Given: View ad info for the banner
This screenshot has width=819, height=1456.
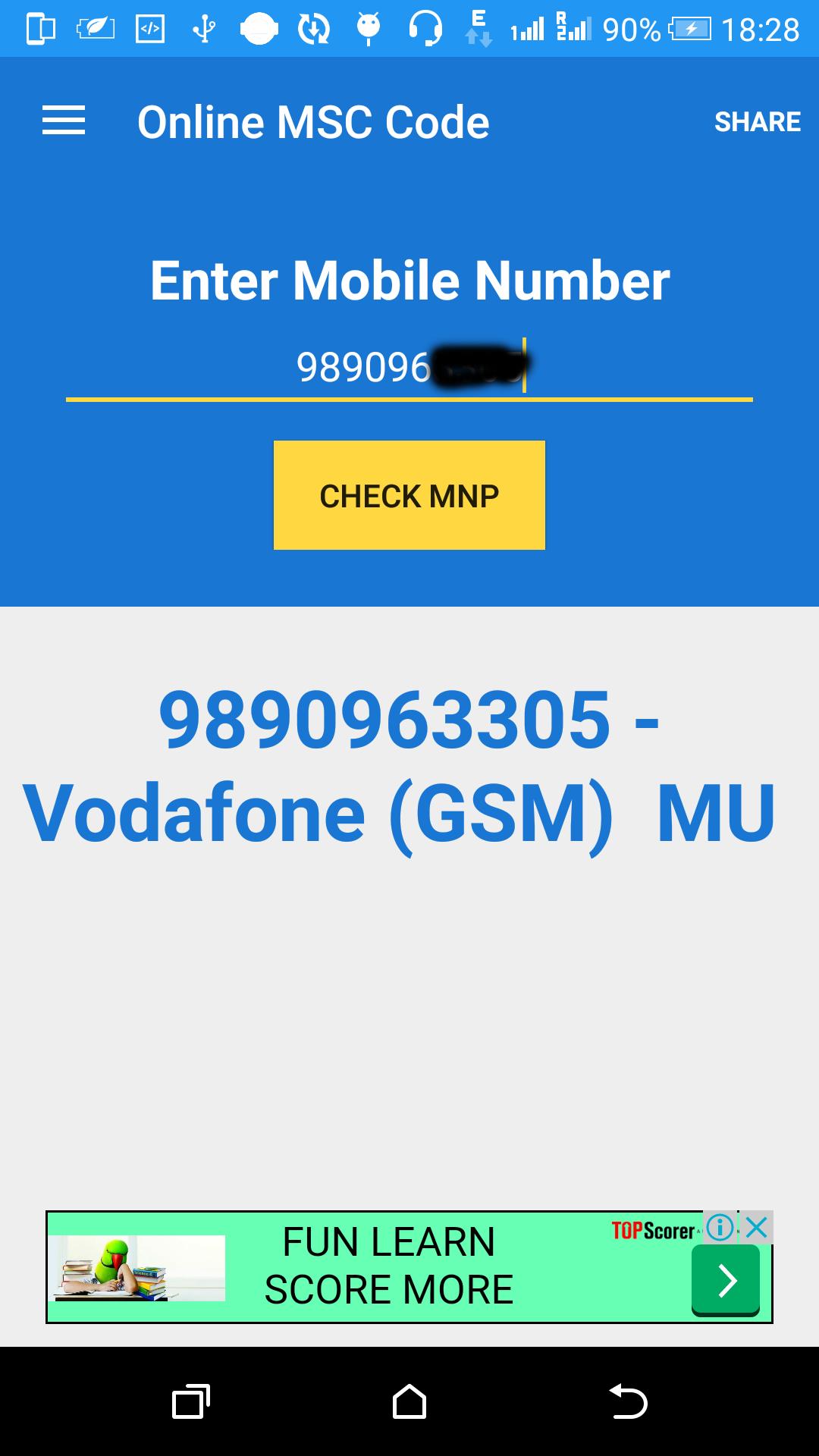Looking at the screenshot, I should pyautogui.click(x=720, y=1227).
